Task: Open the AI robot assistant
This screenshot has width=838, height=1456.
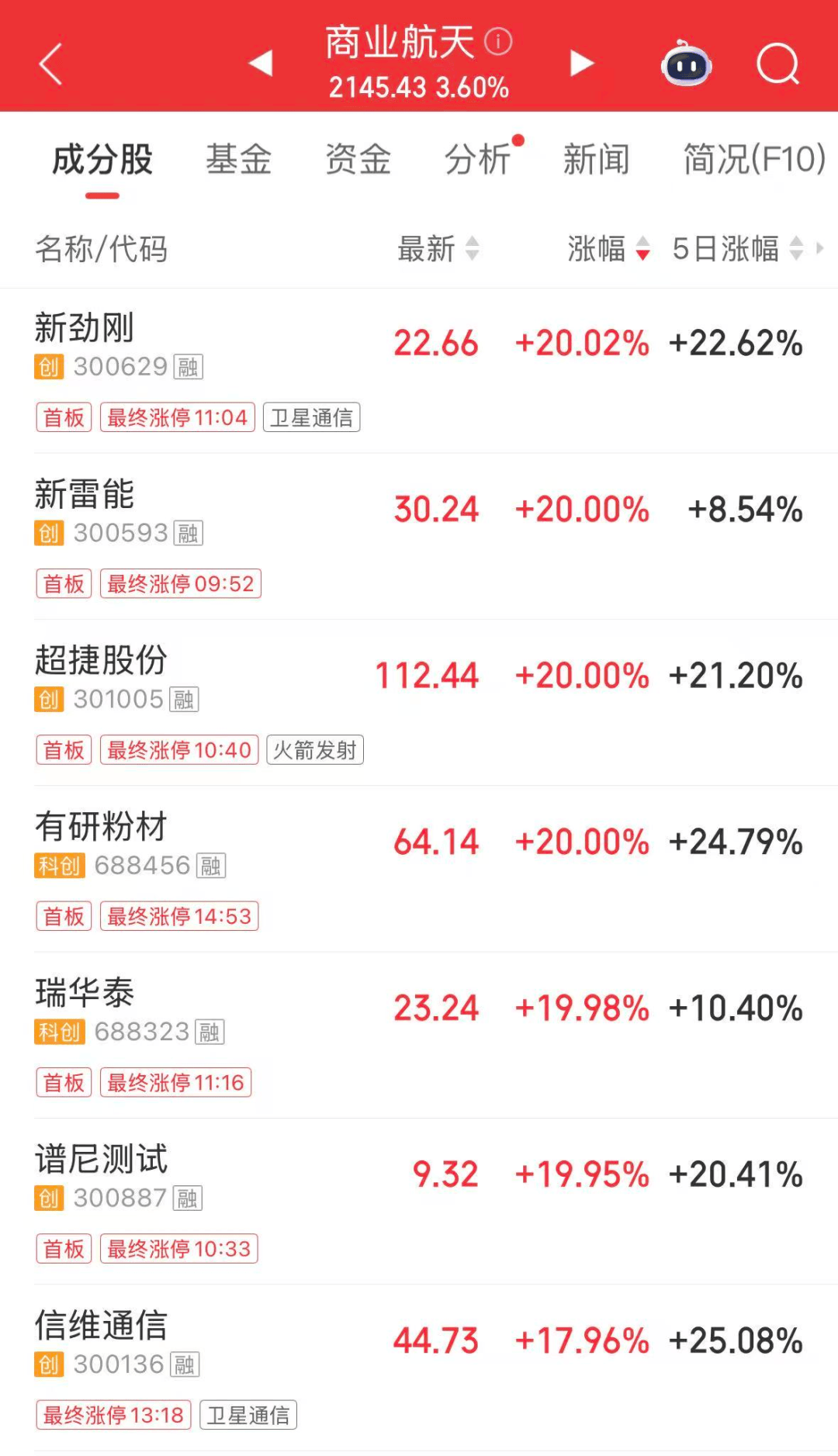Action: (686, 66)
